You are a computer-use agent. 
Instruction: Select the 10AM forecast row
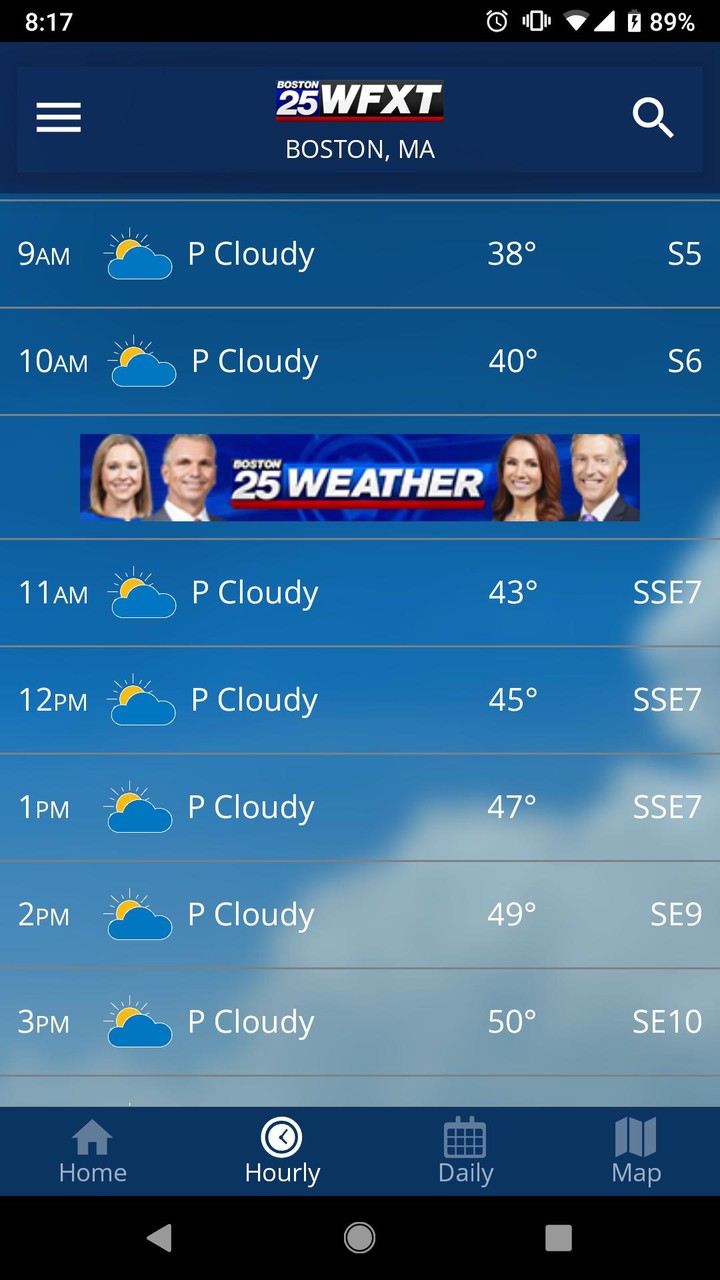[x=360, y=361]
